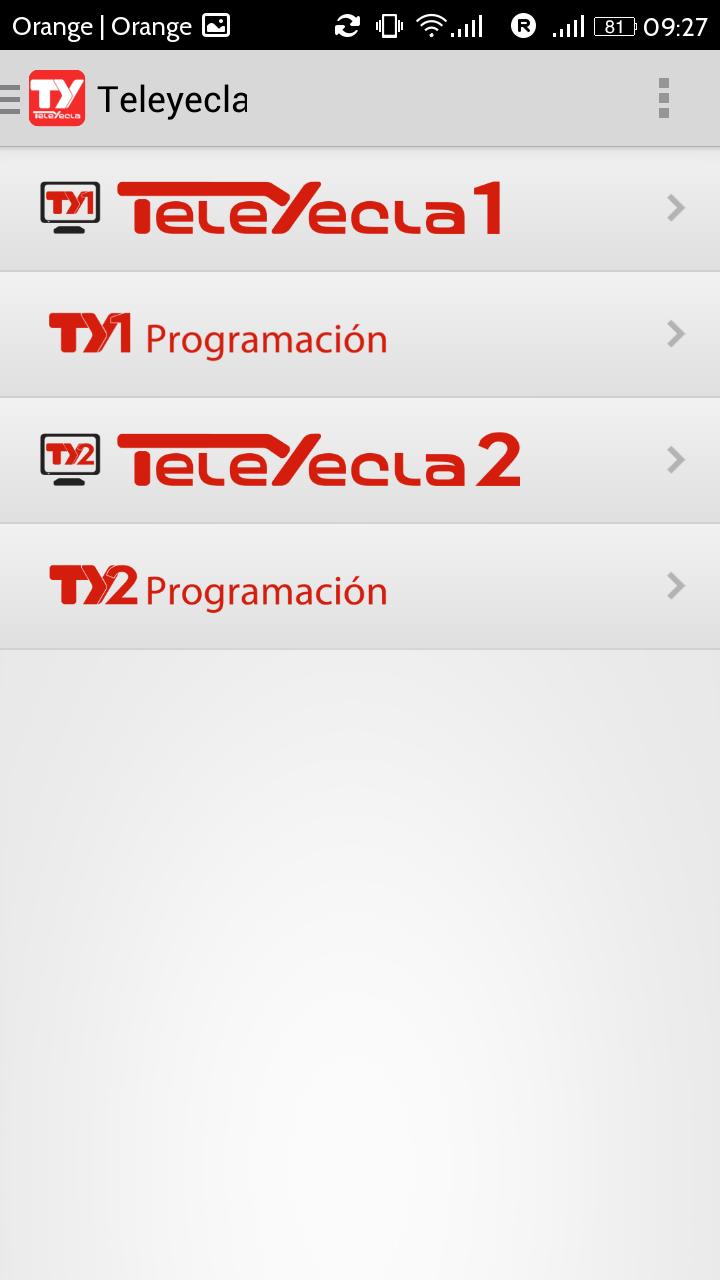Tap the Wi-Fi icon in status bar
The image size is (720, 1280).
tap(432, 26)
